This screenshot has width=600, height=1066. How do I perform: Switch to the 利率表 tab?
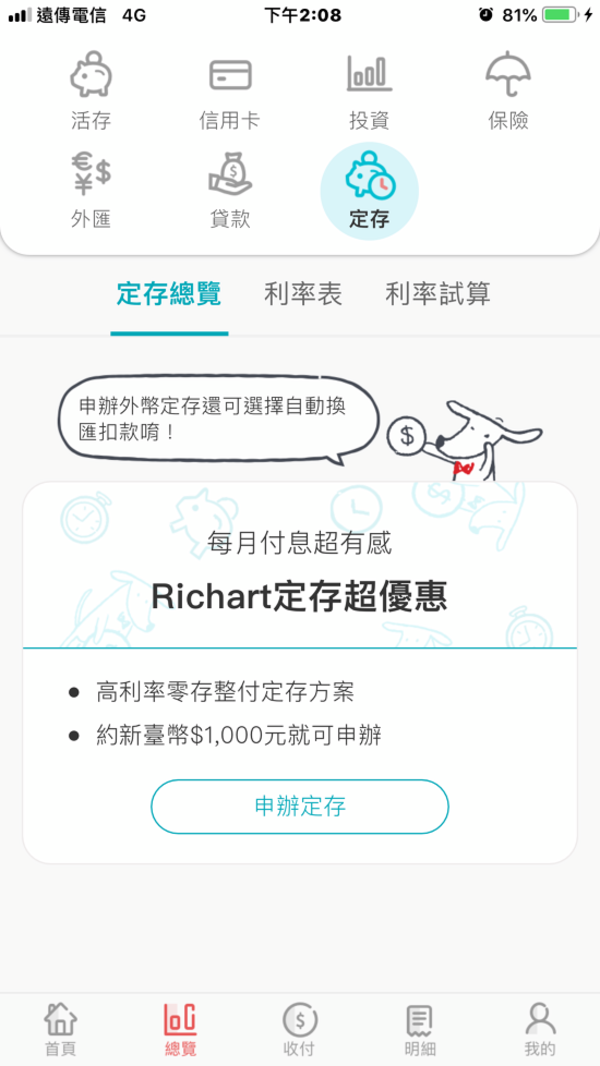click(303, 295)
